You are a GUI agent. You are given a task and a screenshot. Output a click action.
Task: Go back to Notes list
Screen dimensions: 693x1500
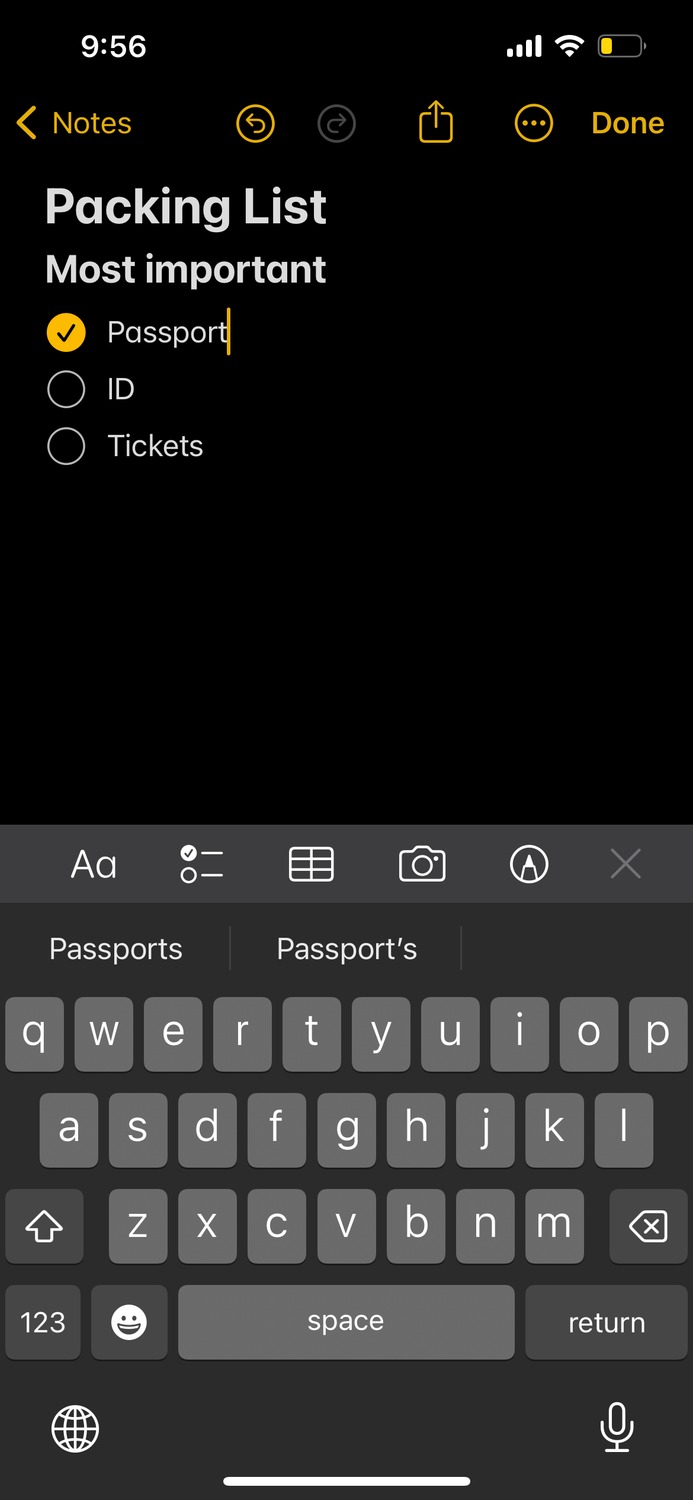tap(74, 123)
